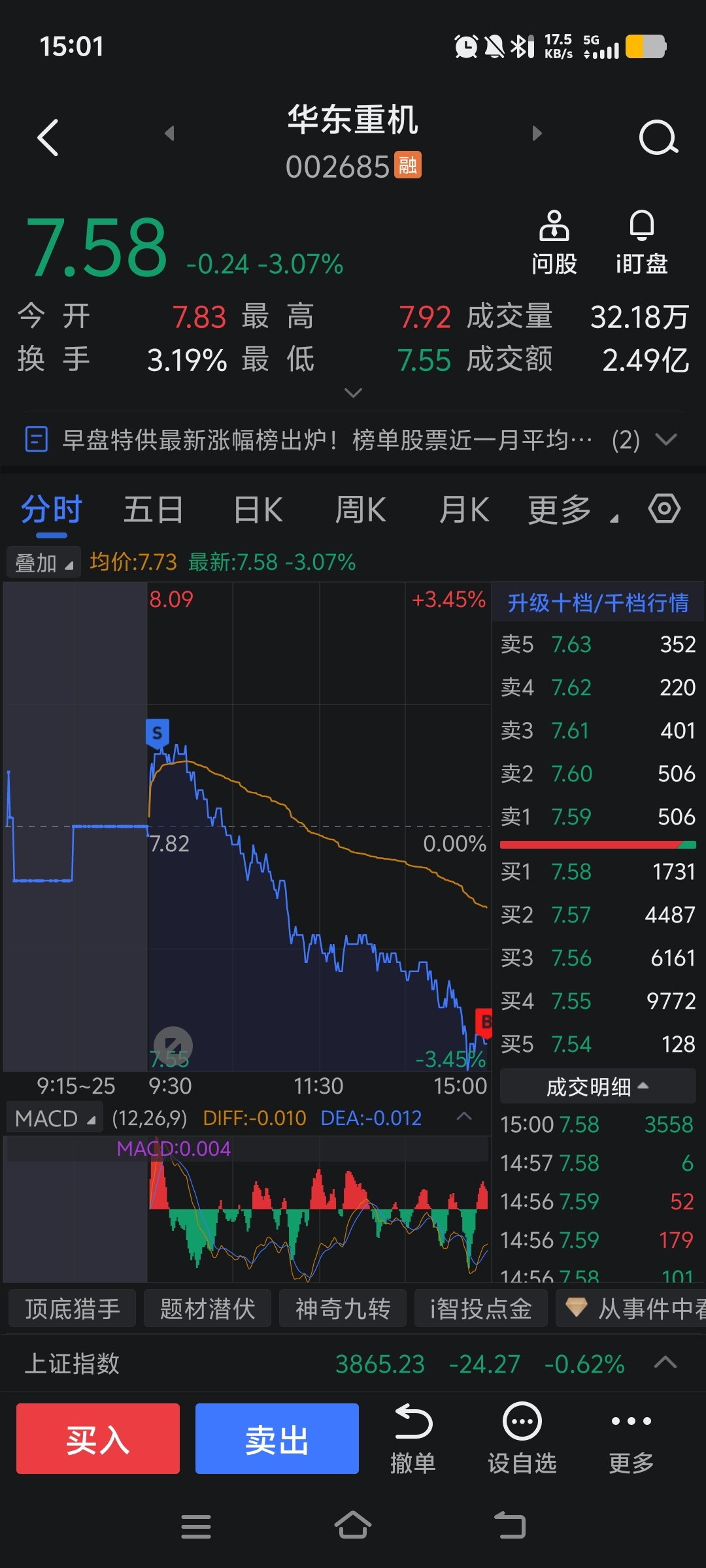Open 撤单 to cancel orders
This screenshot has height=1568, width=706.
pos(413,1439)
